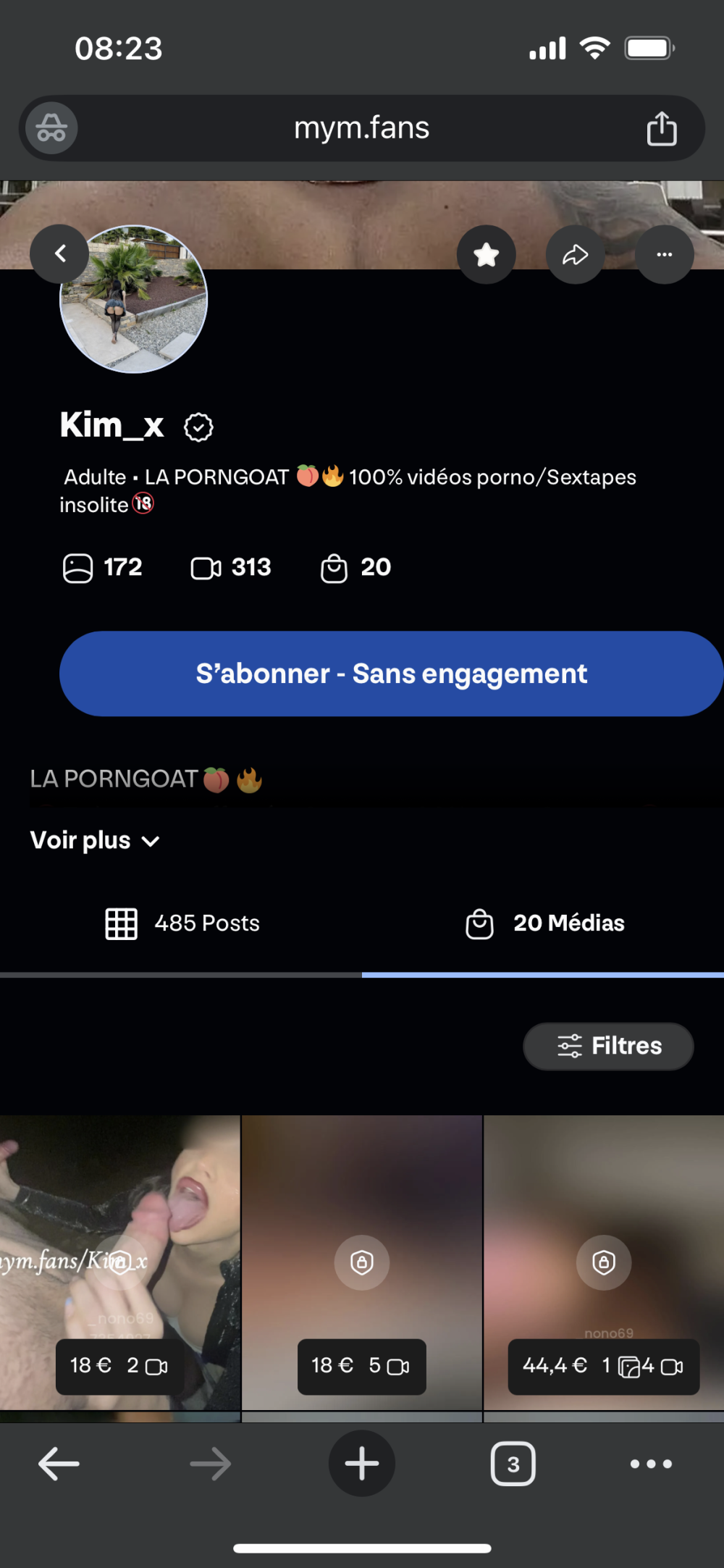Open the locked 44,4 € media bundle
The height and width of the screenshot is (1568, 724).
[603, 1262]
